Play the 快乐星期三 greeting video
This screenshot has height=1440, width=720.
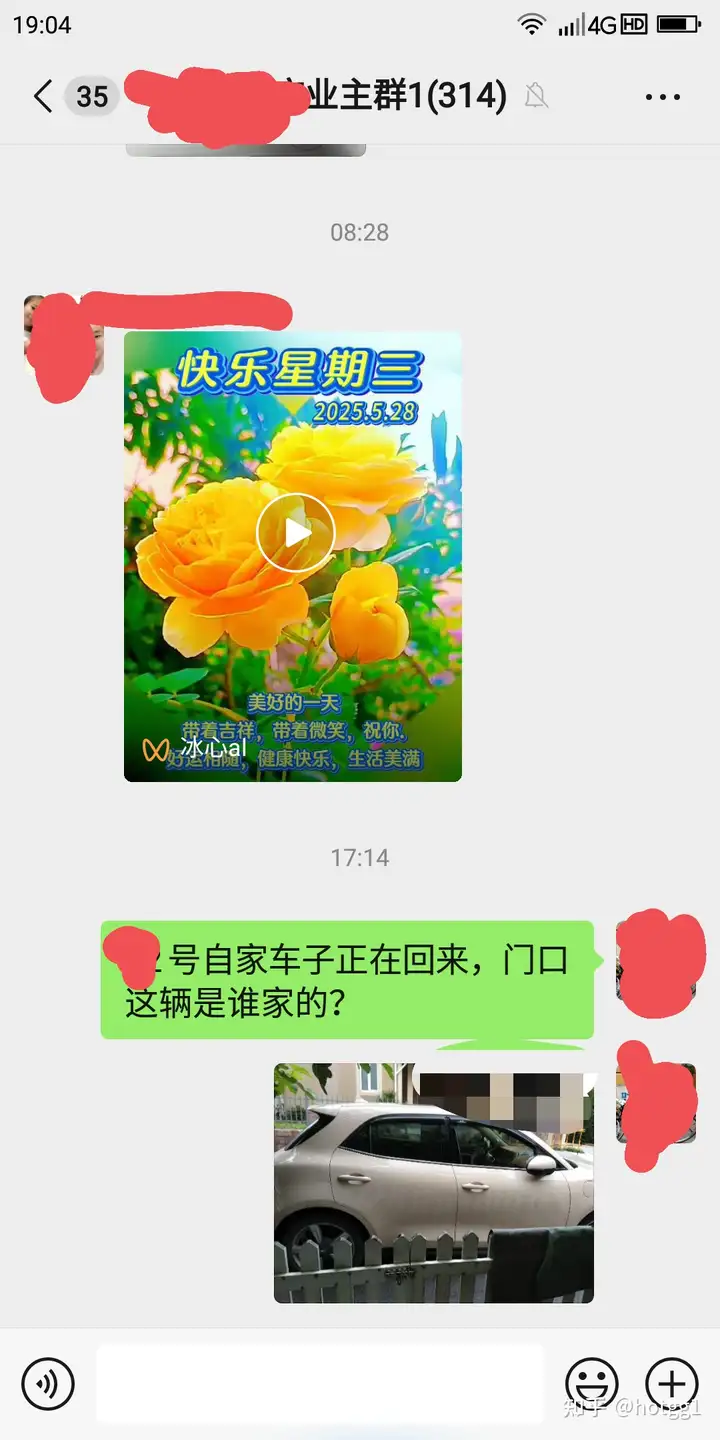click(x=295, y=533)
